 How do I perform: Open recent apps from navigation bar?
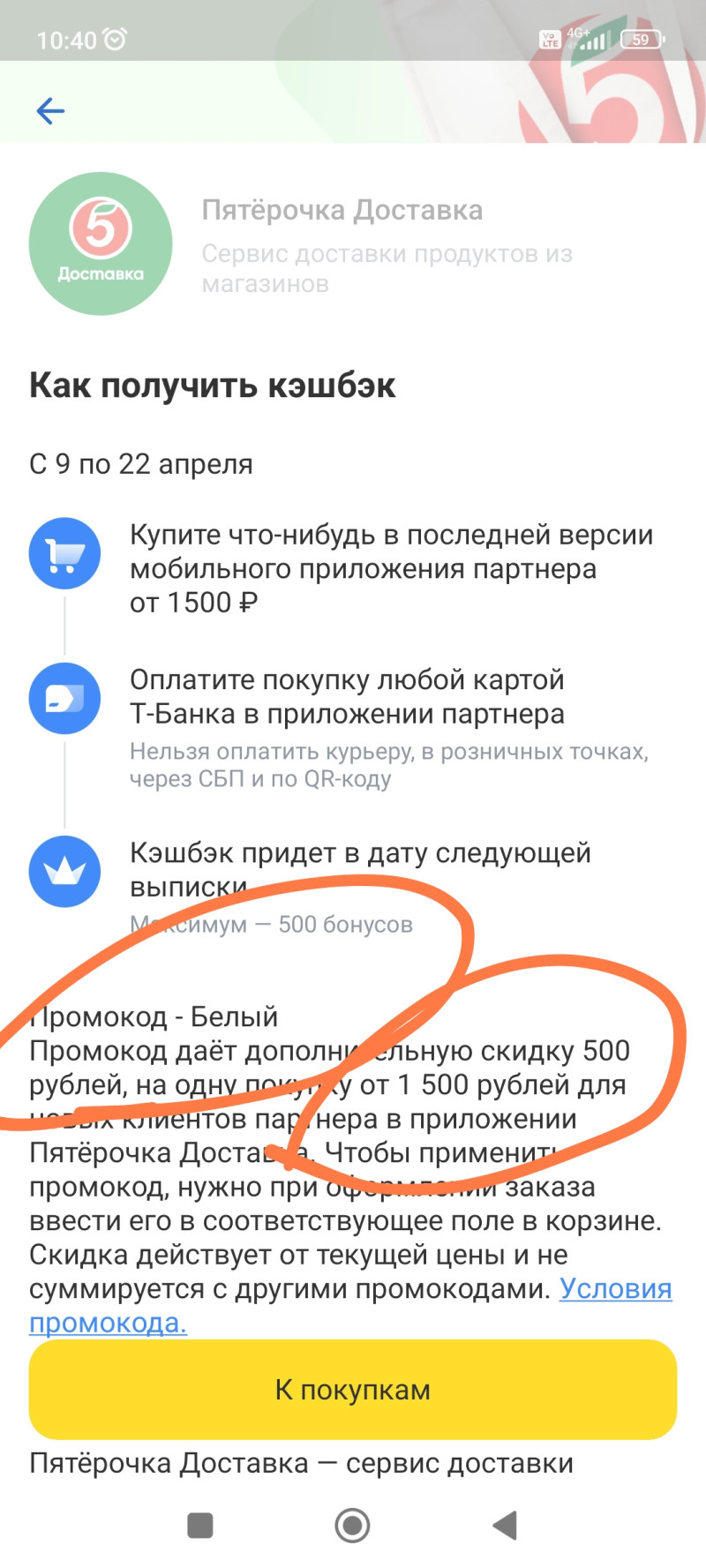click(200, 1525)
